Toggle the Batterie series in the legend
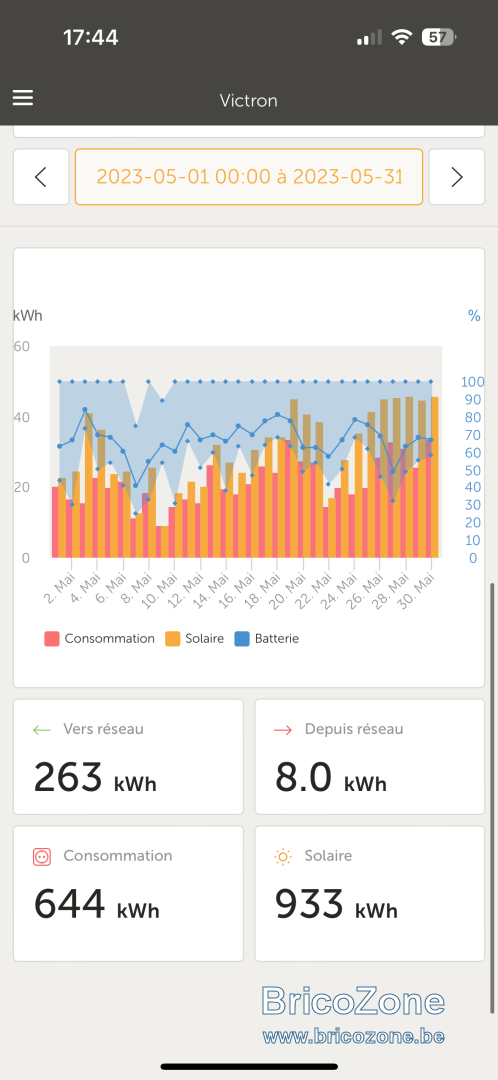498x1080 pixels. click(x=267, y=638)
